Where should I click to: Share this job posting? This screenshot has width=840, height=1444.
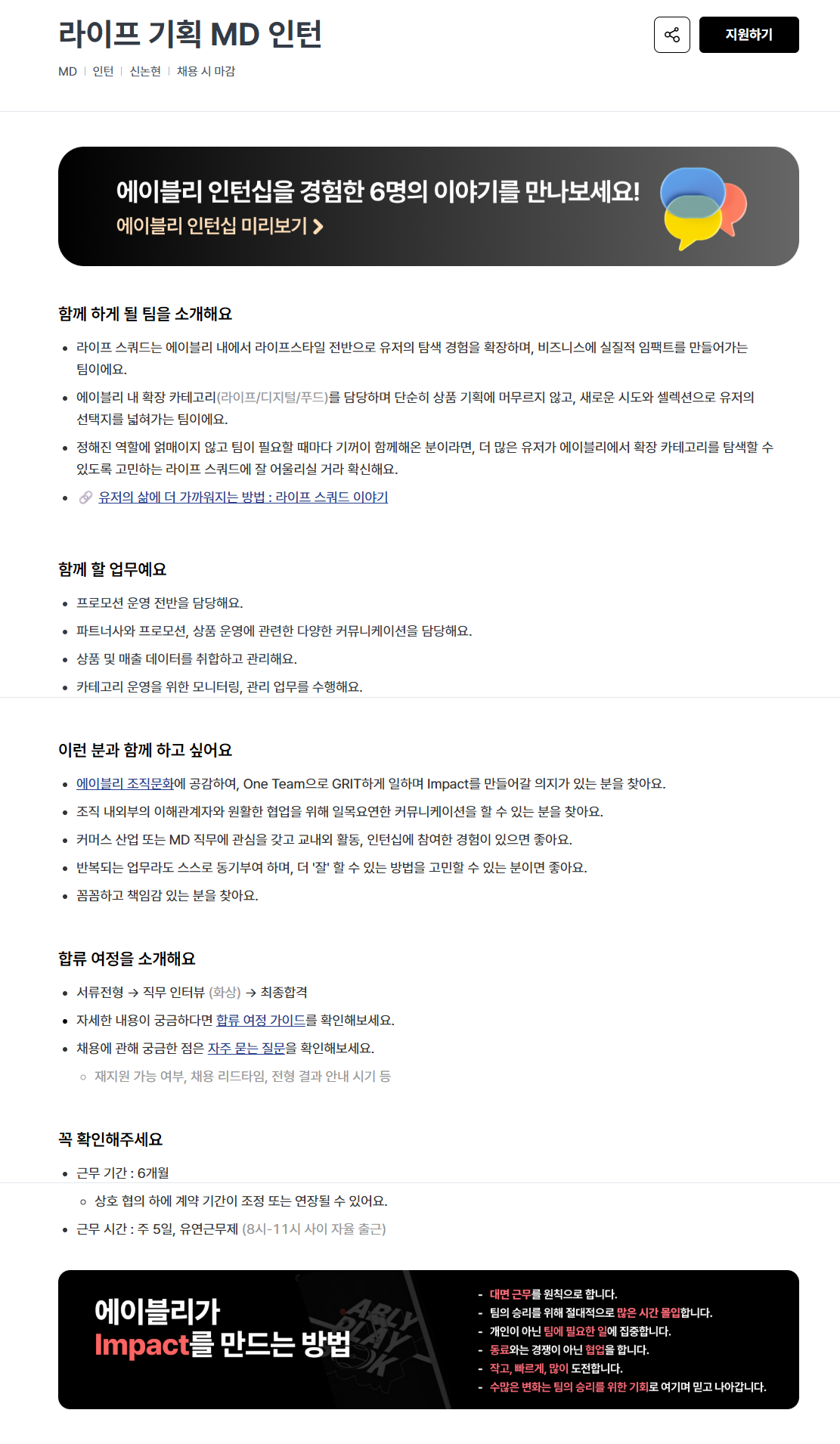[x=671, y=35]
